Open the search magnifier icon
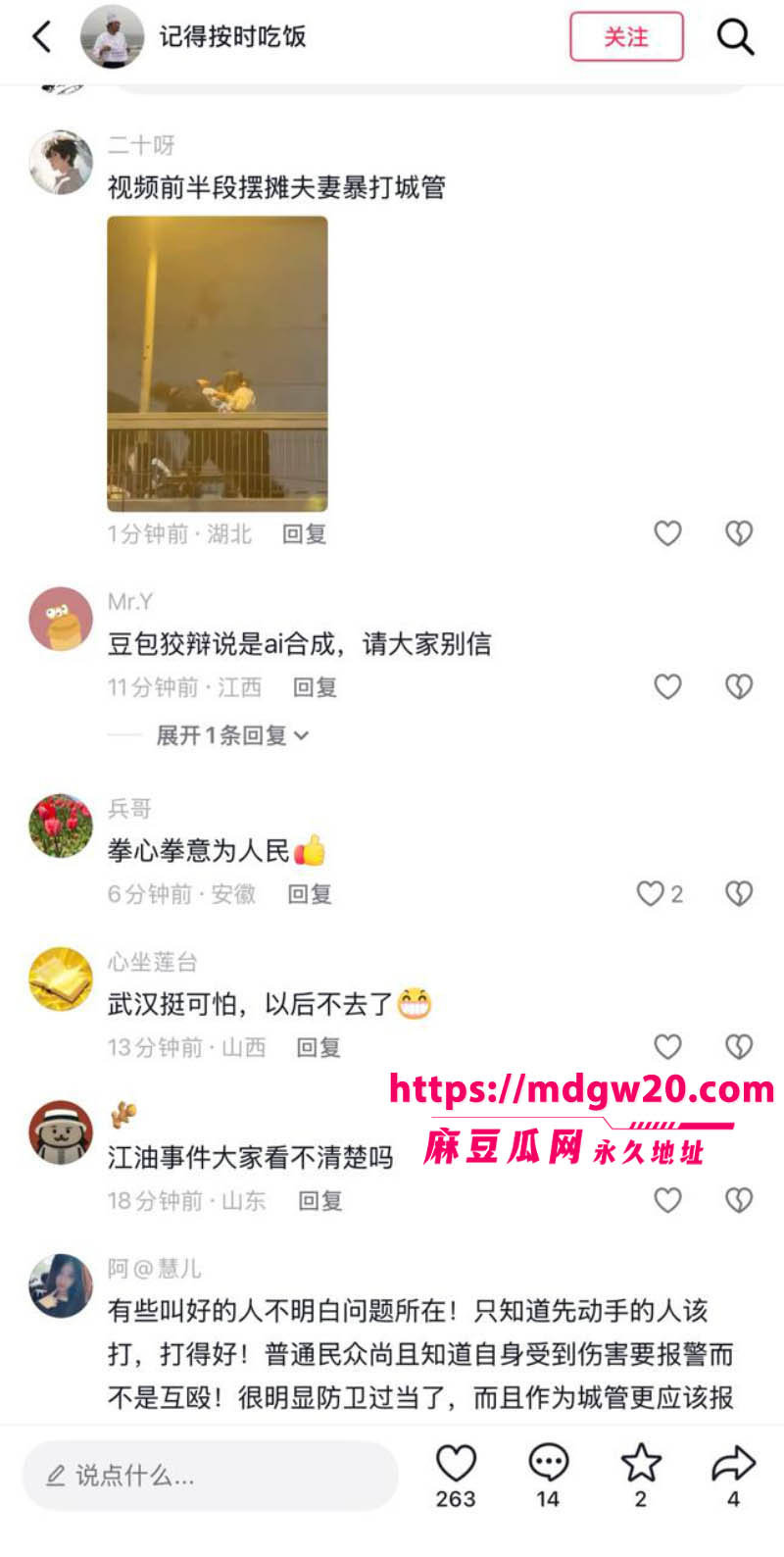 tap(735, 37)
